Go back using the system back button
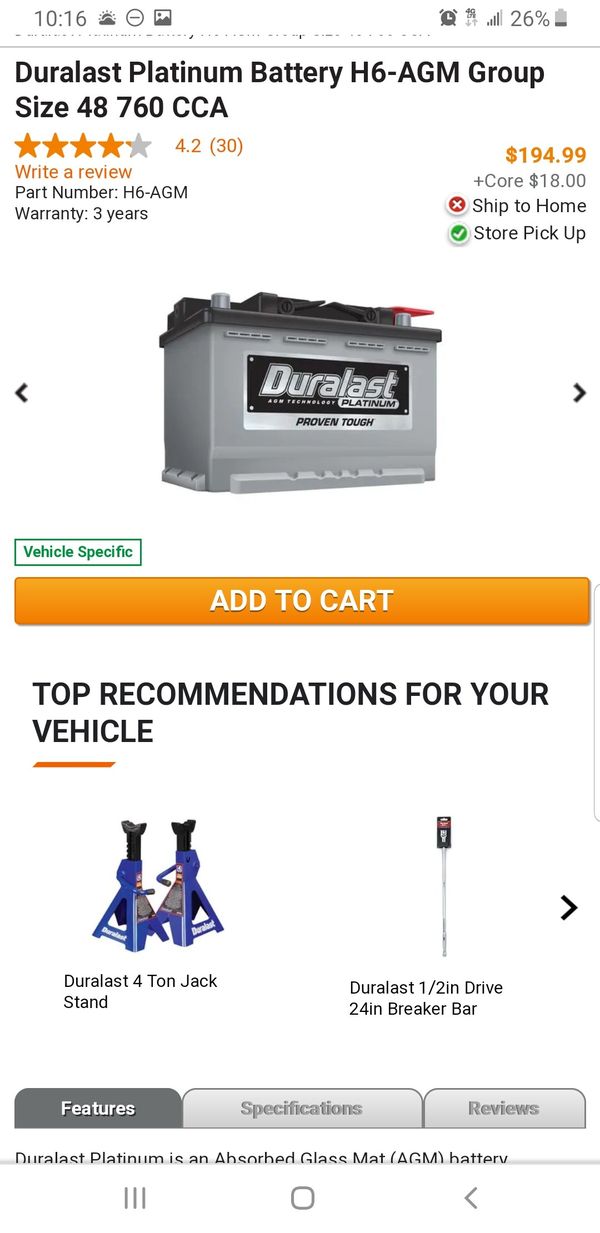This screenshot has height=1233, width=600. (x=470, y=1197)
